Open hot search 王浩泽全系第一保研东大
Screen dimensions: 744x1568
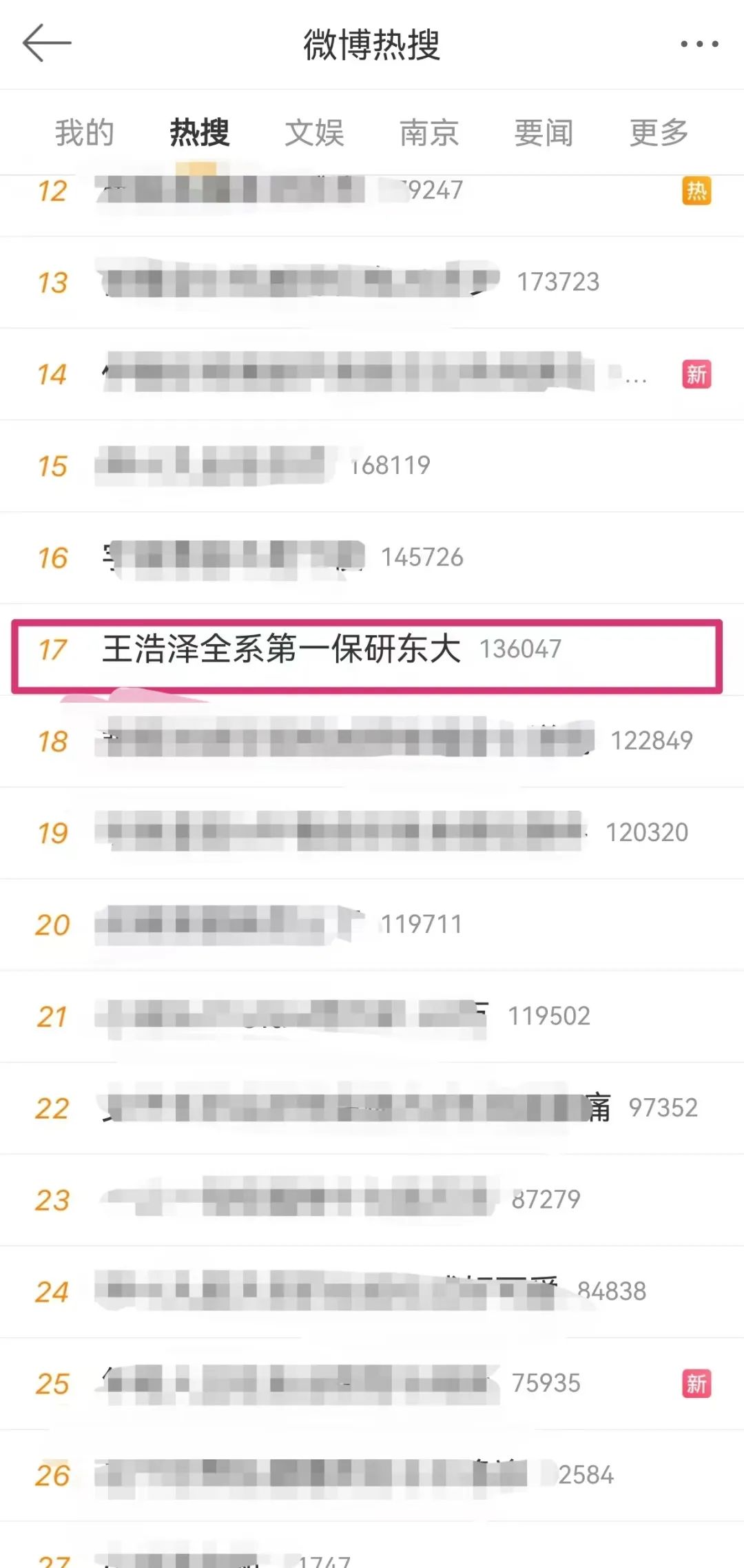tap(281, 649)
